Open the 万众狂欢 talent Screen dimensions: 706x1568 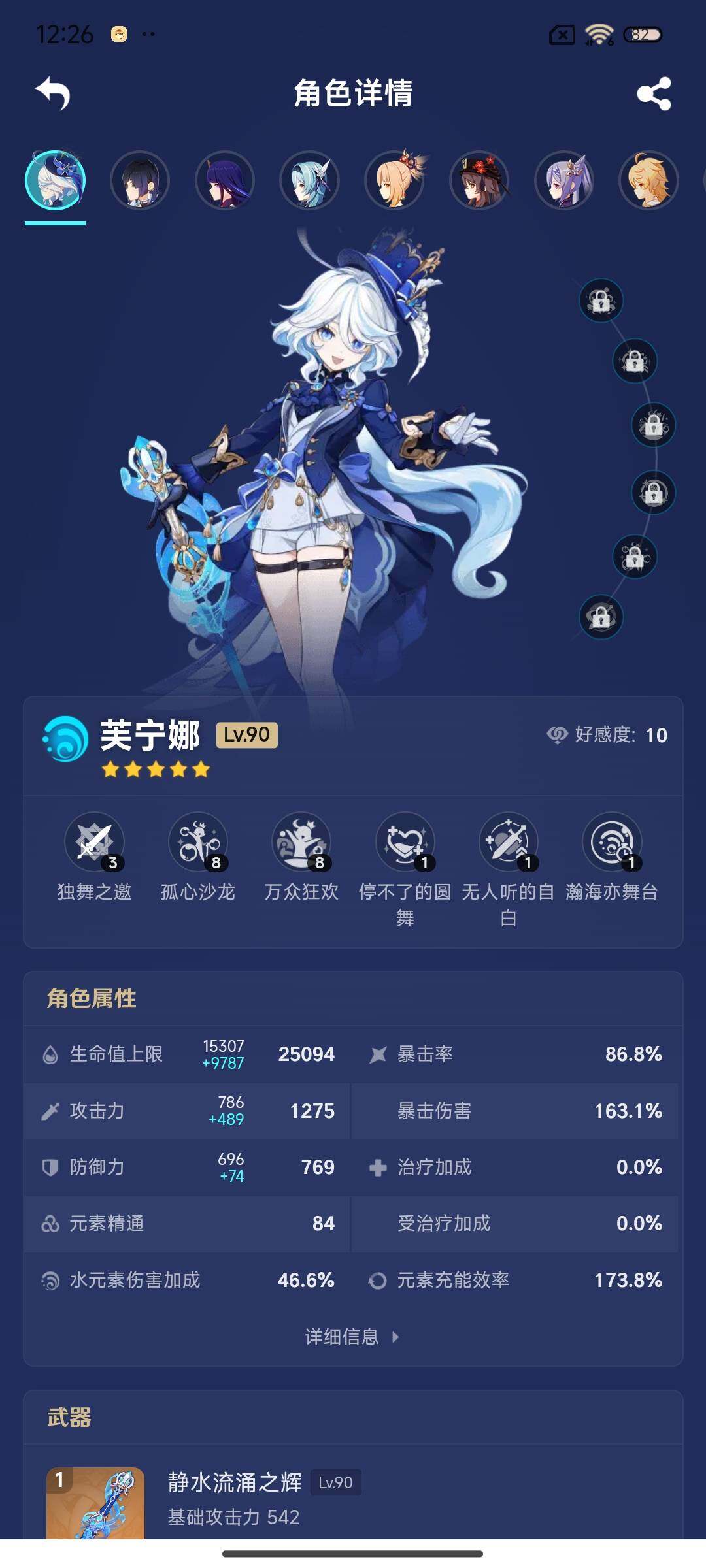coord(301,842)
